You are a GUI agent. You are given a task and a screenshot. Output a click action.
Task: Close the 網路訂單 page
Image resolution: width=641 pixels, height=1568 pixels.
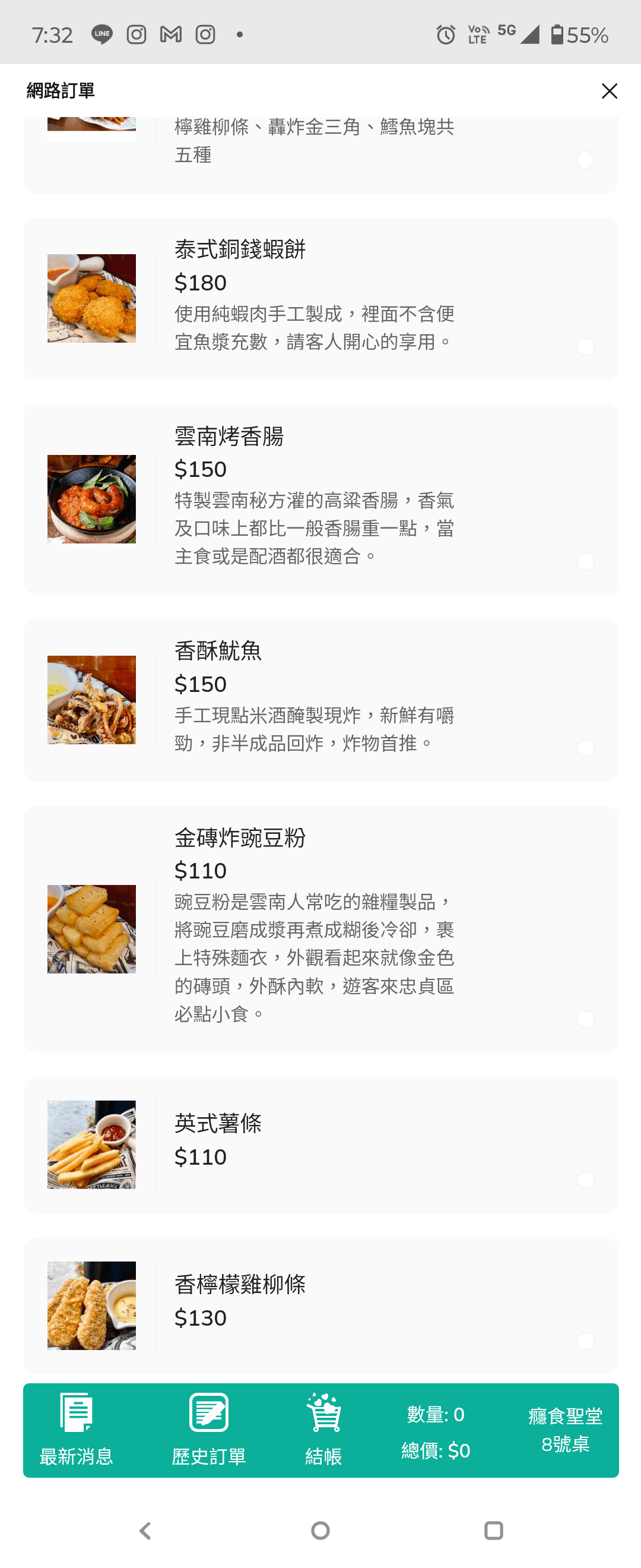(609, 91)
